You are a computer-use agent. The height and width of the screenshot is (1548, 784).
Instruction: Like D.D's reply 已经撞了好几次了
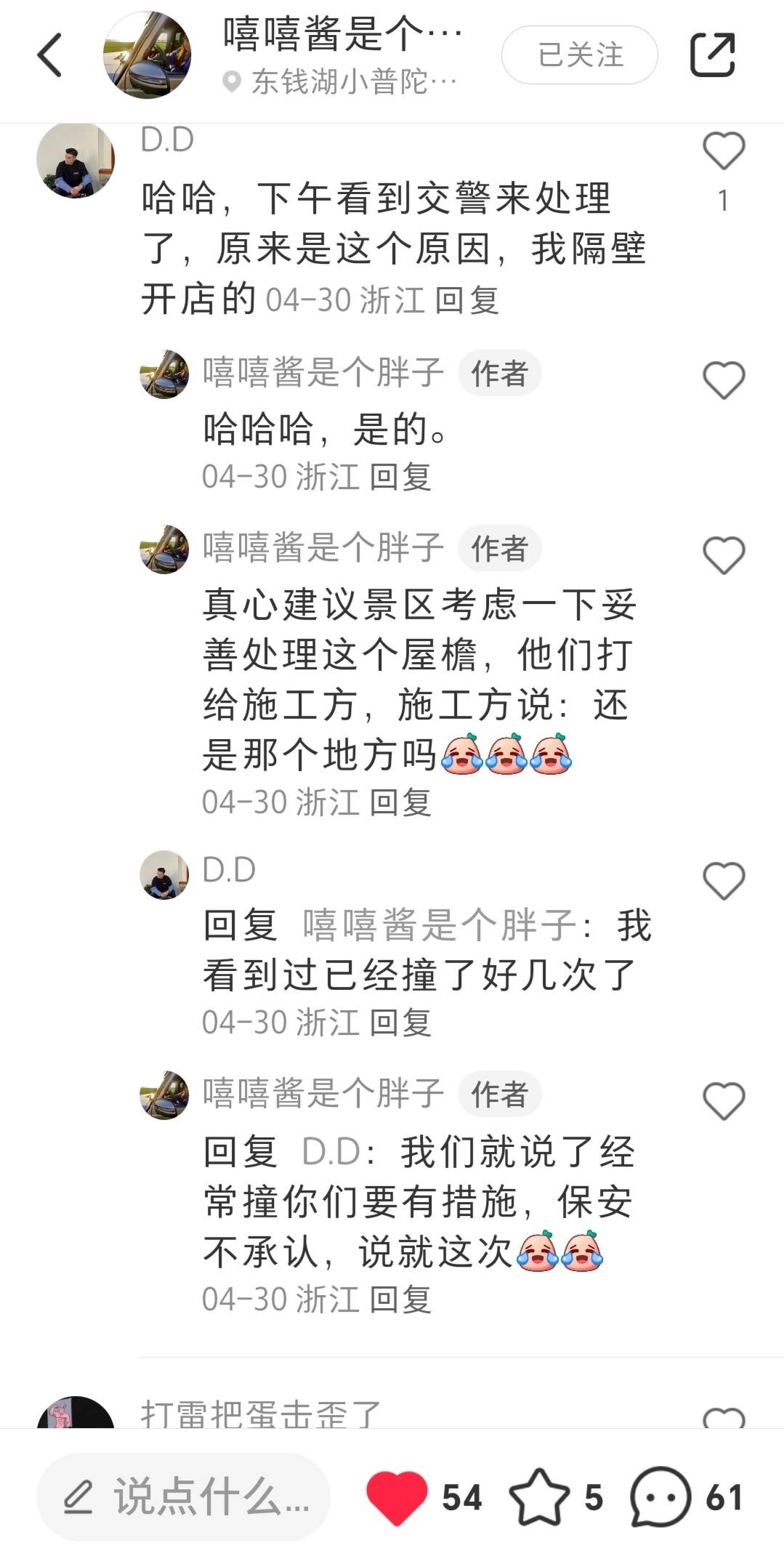724,882
